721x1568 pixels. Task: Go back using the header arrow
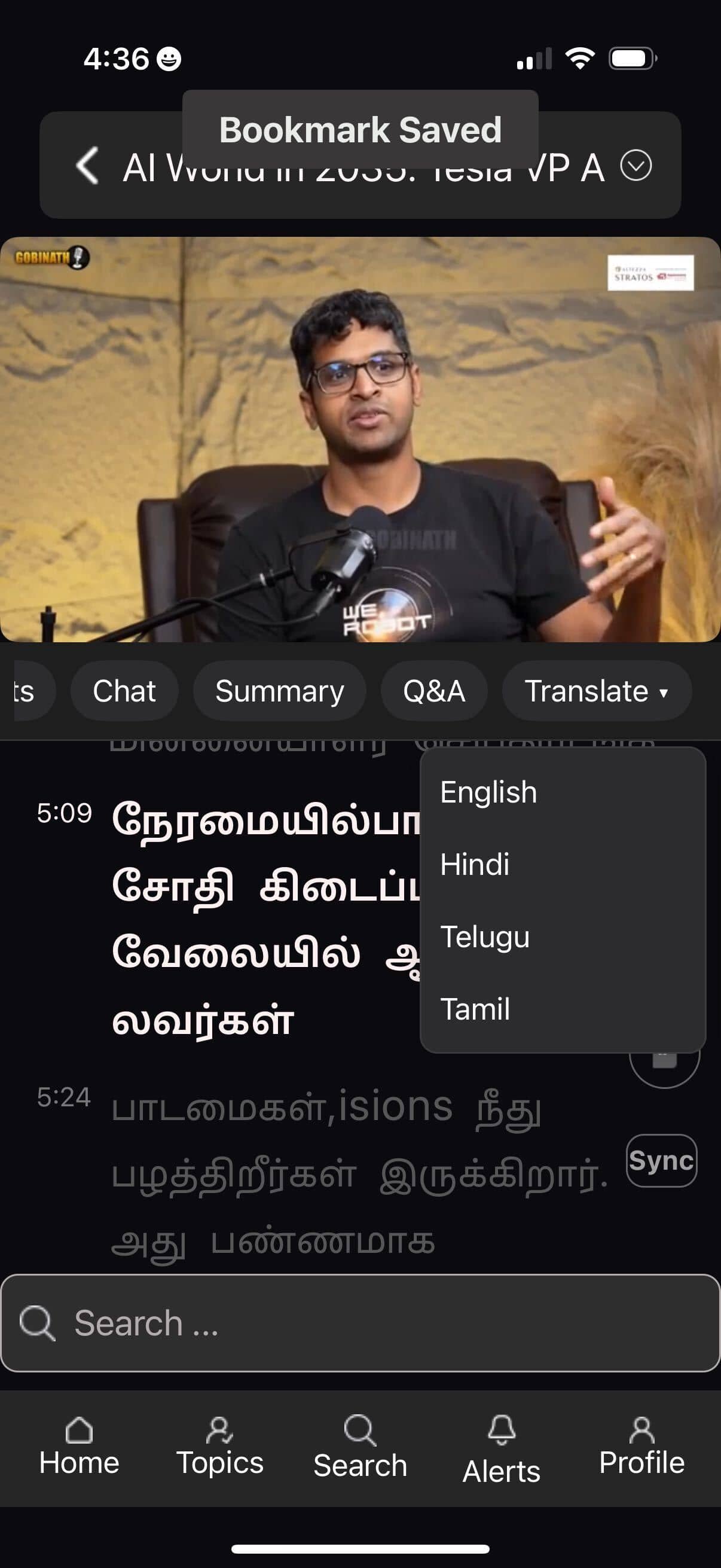tap(88, 165)
